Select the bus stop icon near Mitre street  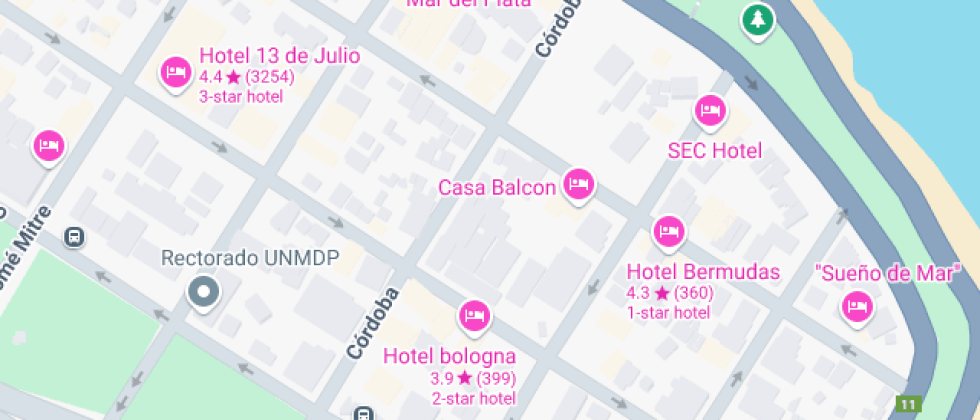[73, 237]
